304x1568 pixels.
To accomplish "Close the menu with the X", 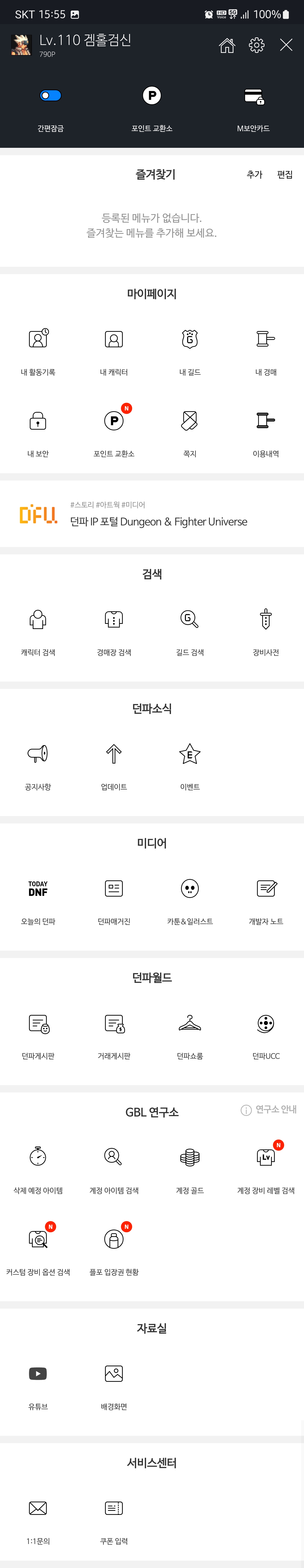I will (286, 45).
